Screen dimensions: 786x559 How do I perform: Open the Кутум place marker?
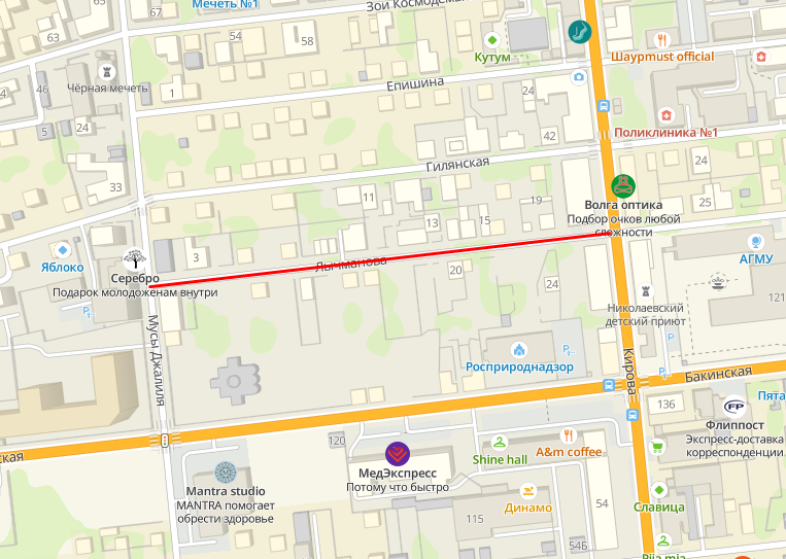(491, 40)
